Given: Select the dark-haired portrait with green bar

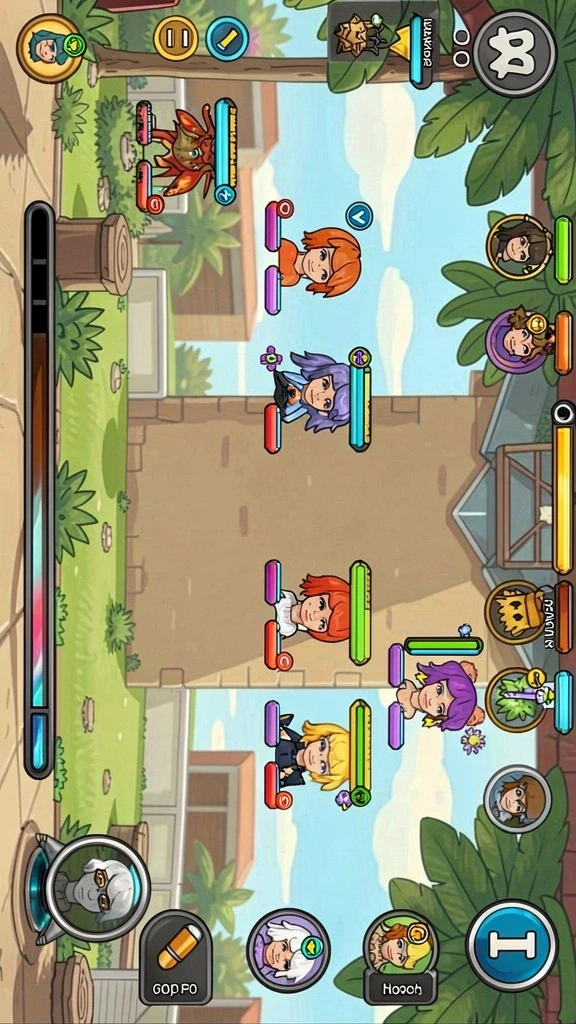Looking at the screenshot, I should (x=520, y=247).
